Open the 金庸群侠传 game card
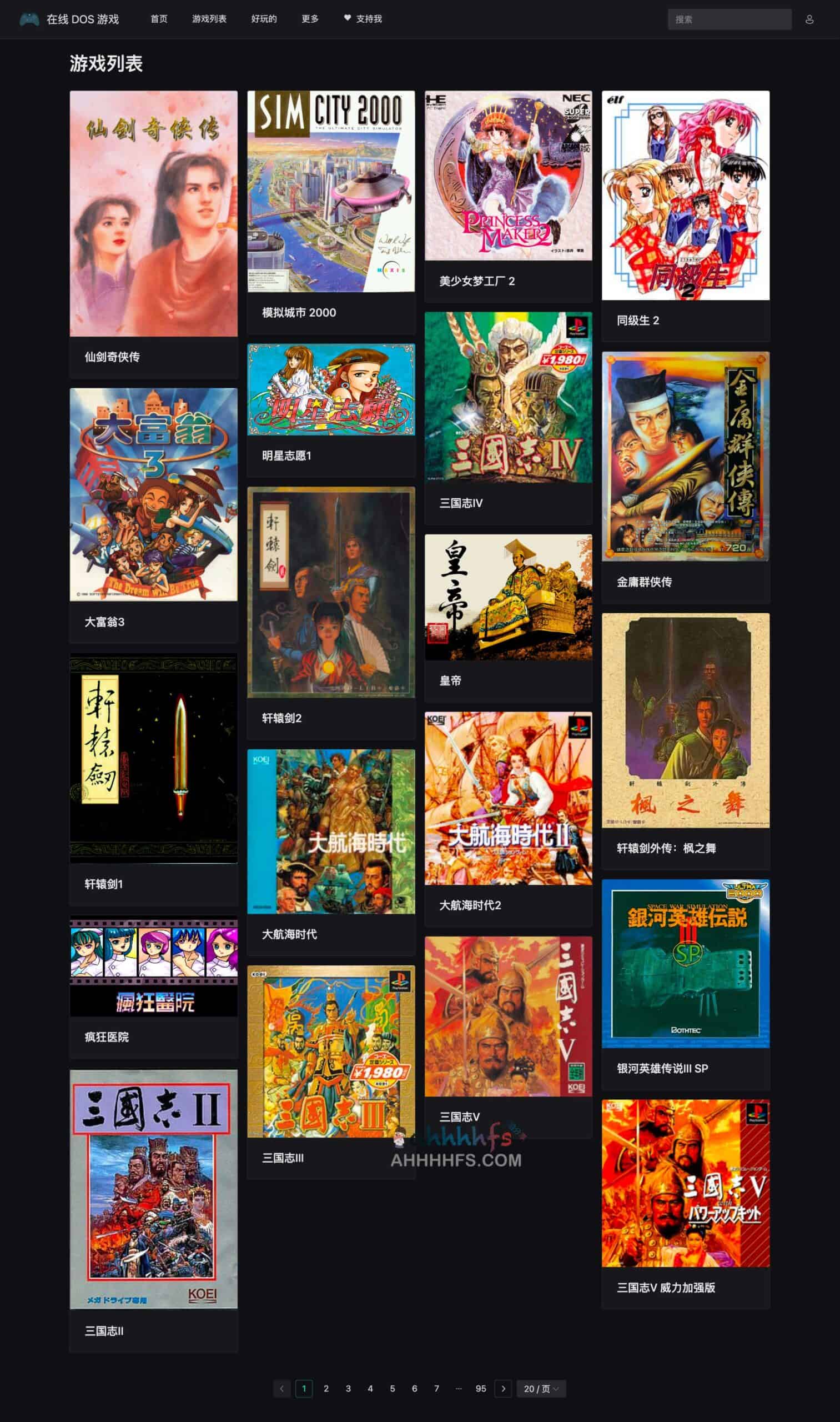 (x=686, y=477)
